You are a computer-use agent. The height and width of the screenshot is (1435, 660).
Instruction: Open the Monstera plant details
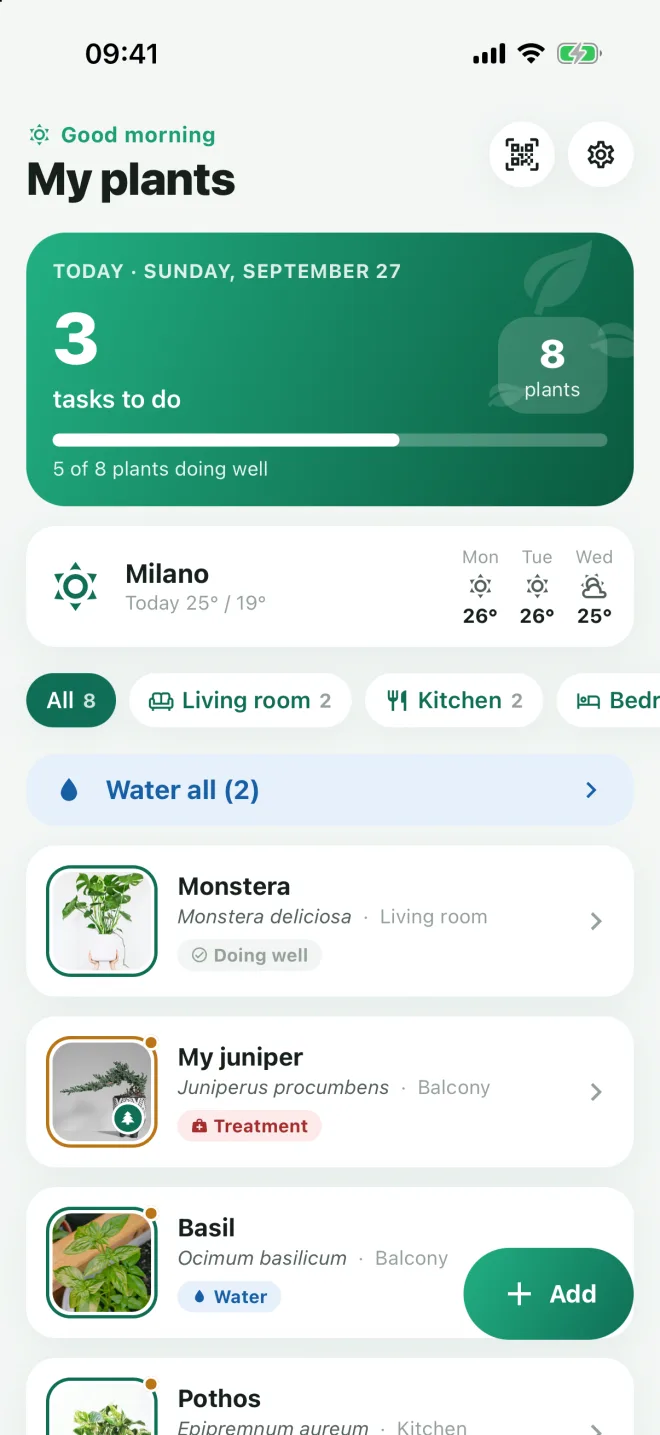coord(330,921)
